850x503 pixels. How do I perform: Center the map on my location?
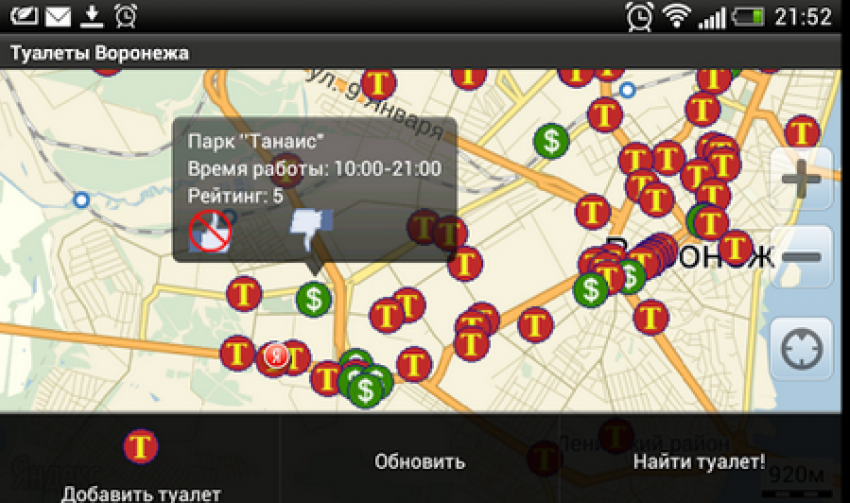[801, 350]
